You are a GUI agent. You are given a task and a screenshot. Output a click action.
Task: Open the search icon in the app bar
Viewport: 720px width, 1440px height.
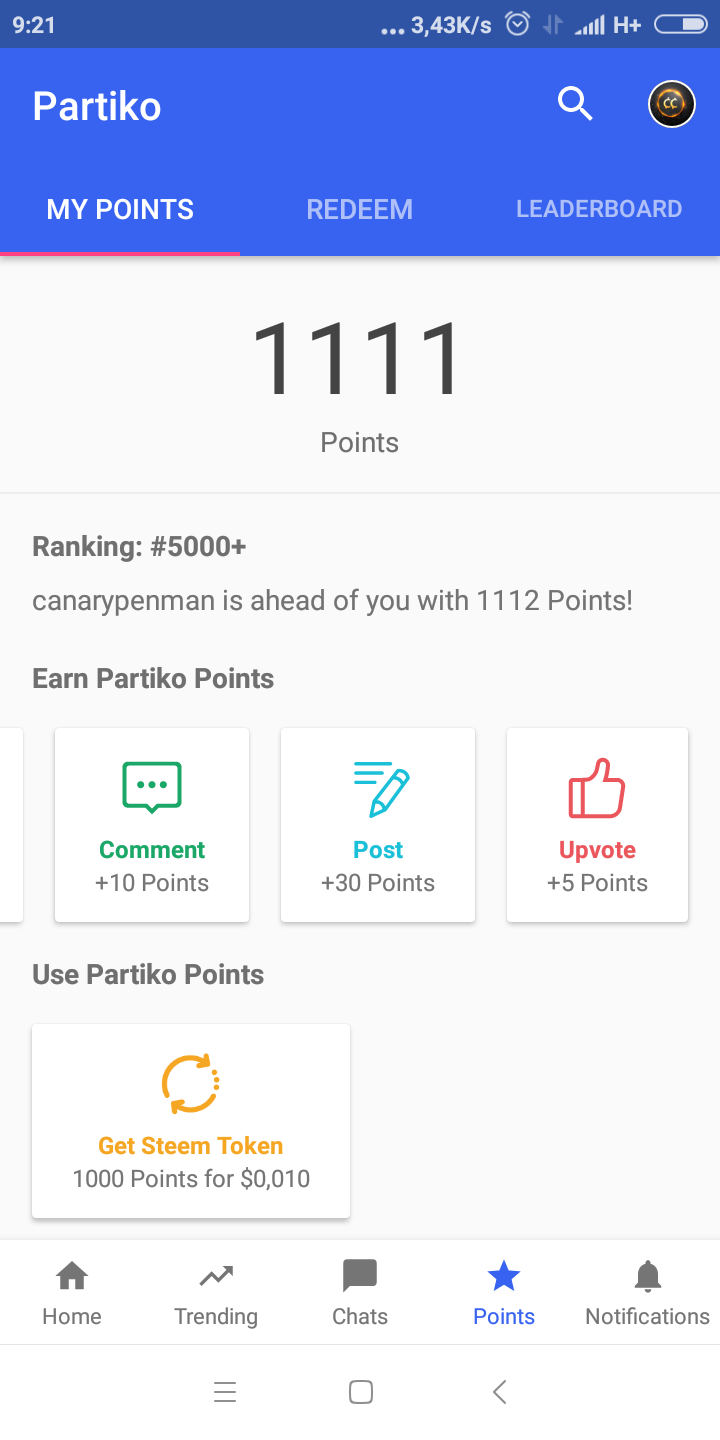[575, 104]
